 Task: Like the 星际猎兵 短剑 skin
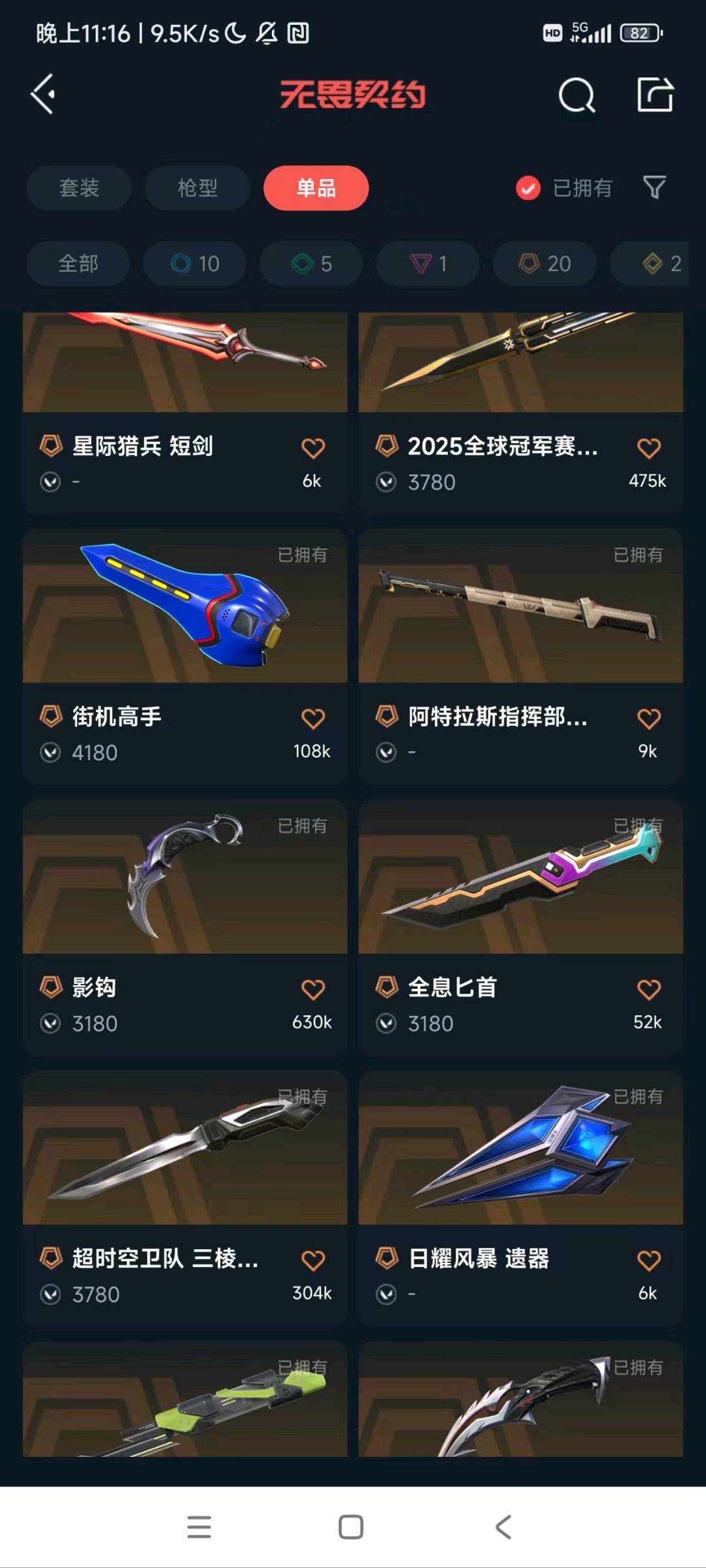pos(312,448)
